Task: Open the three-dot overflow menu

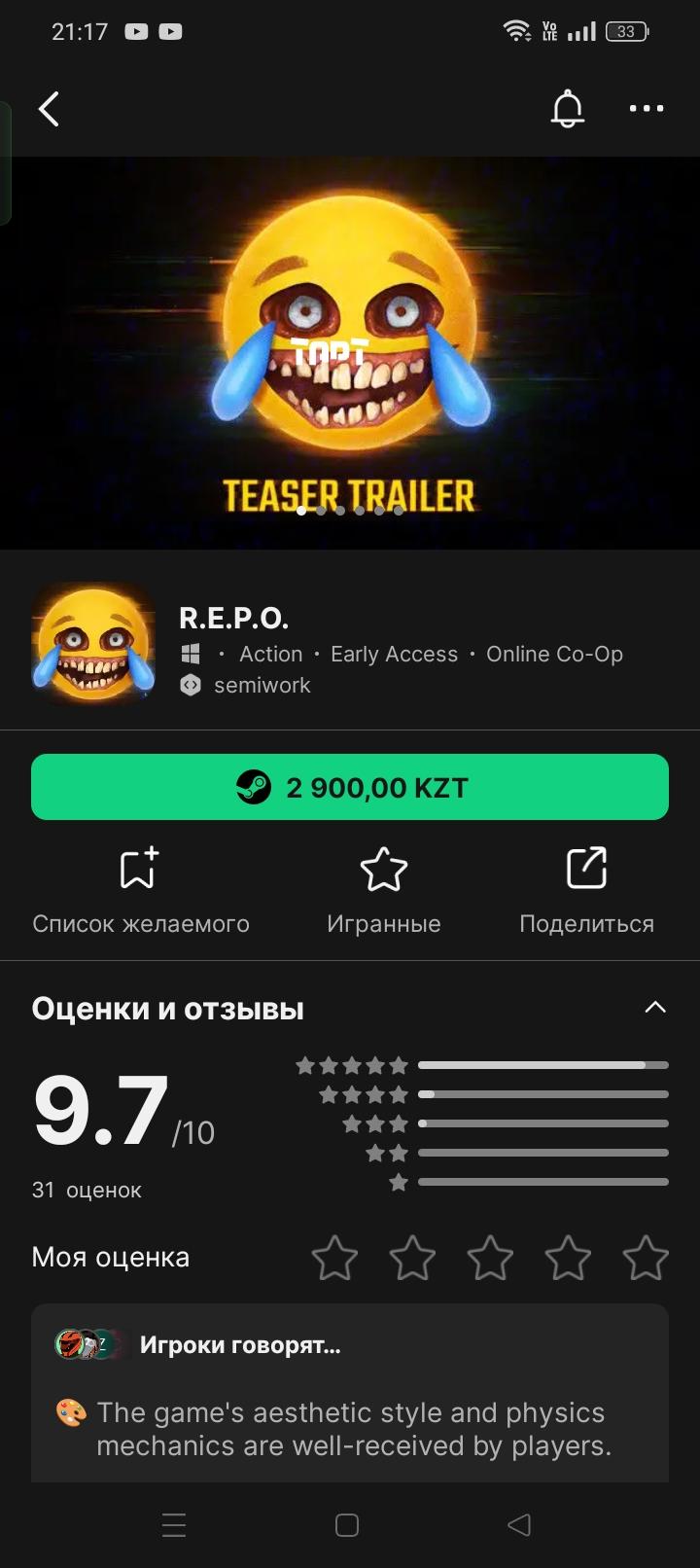Action: 647,109
